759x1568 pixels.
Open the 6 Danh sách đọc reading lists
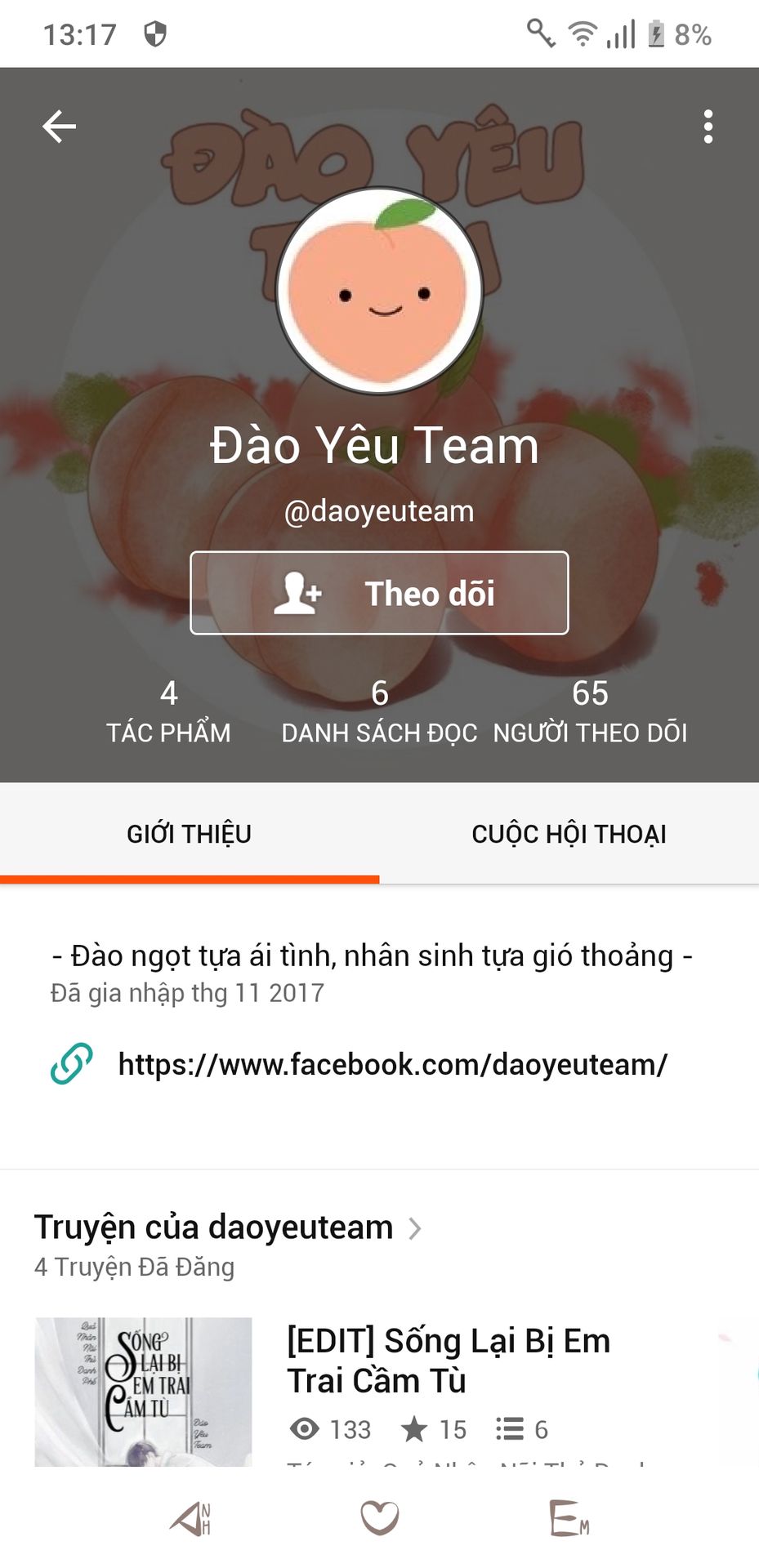pos(379,711)
